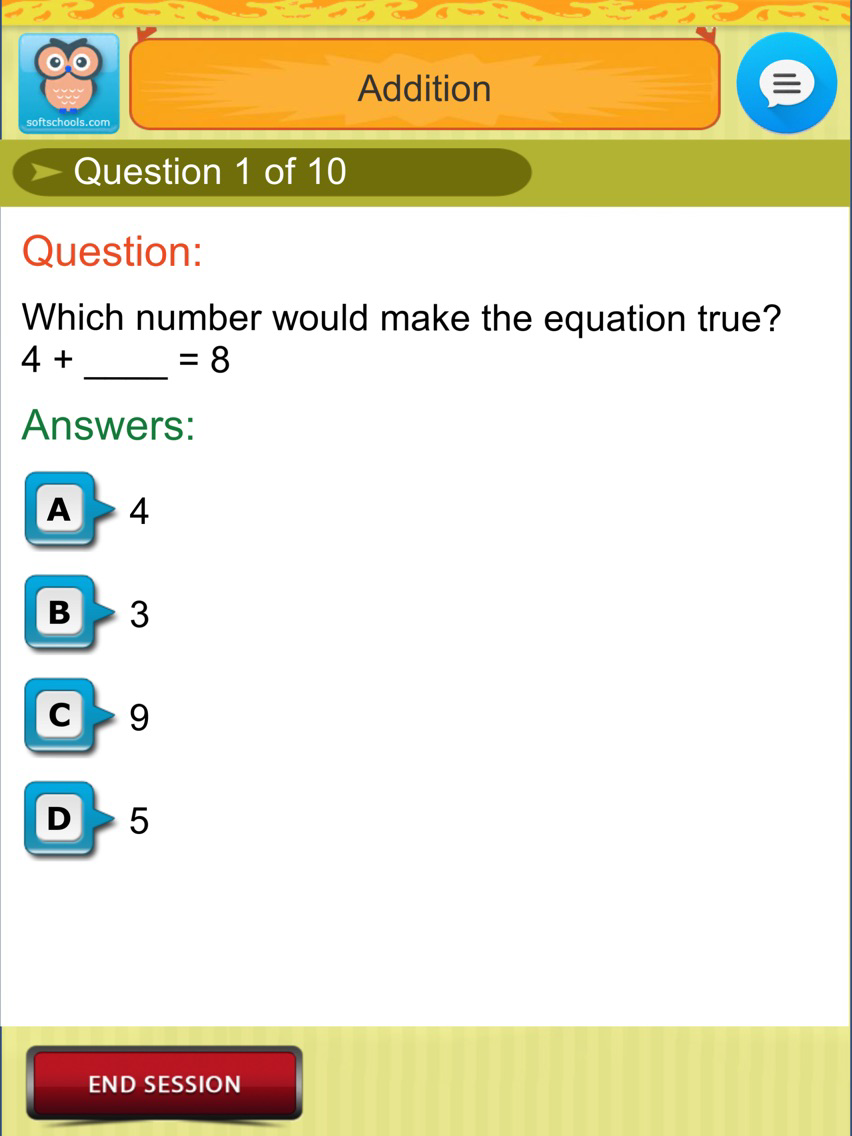Image resolution: width=852 pixels, height=1136 pixels.
Task: End the quiz with End Session
Action: [164, 1083]
